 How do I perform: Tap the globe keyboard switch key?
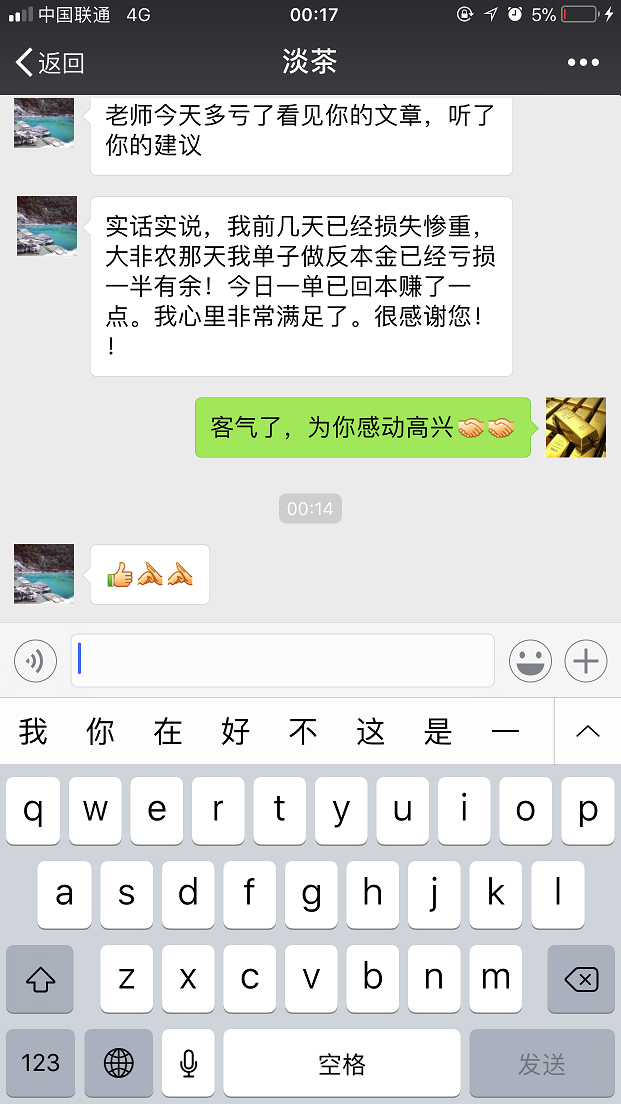(118, 1062)
